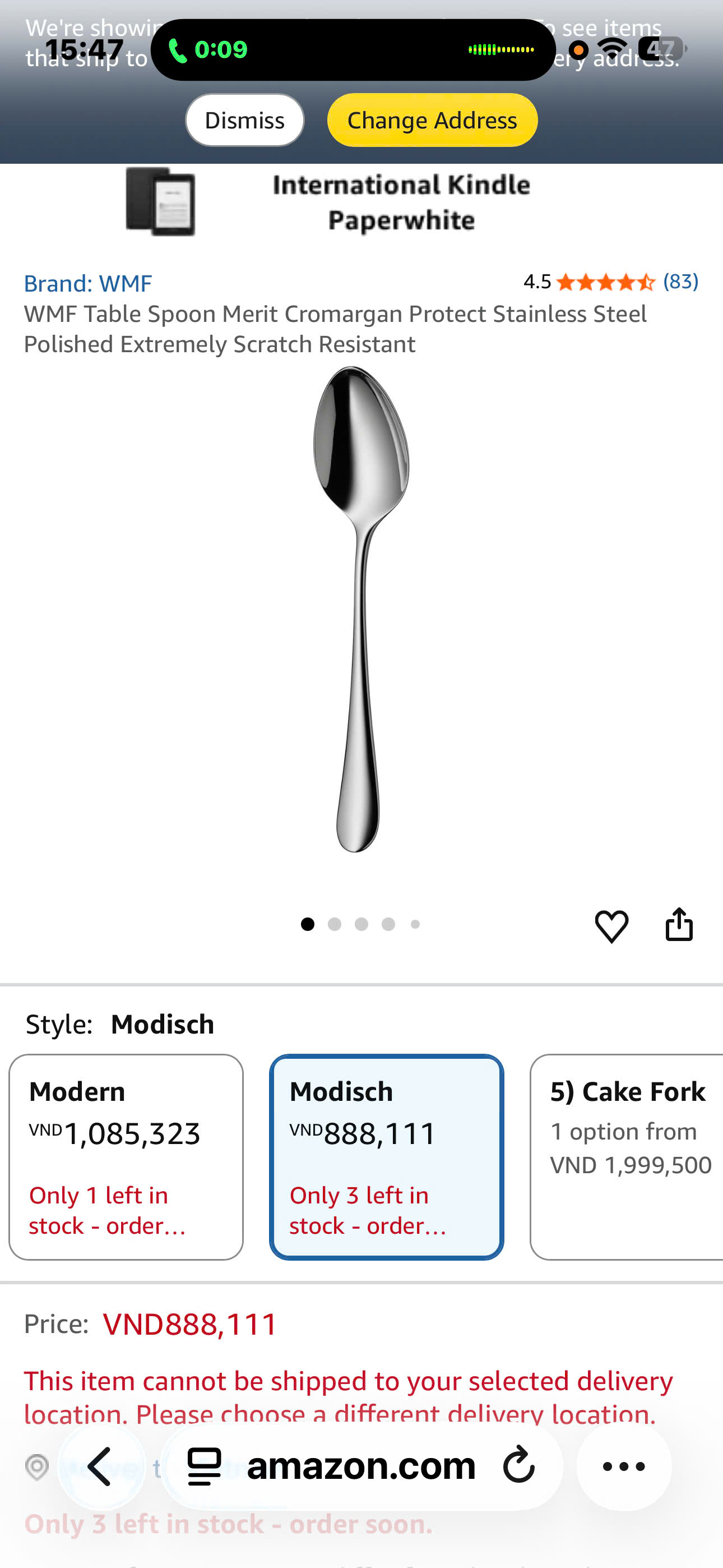Screen dimensions: 723x1568
Task: Open the browser's more options menu
Action: click(623, 1466)
